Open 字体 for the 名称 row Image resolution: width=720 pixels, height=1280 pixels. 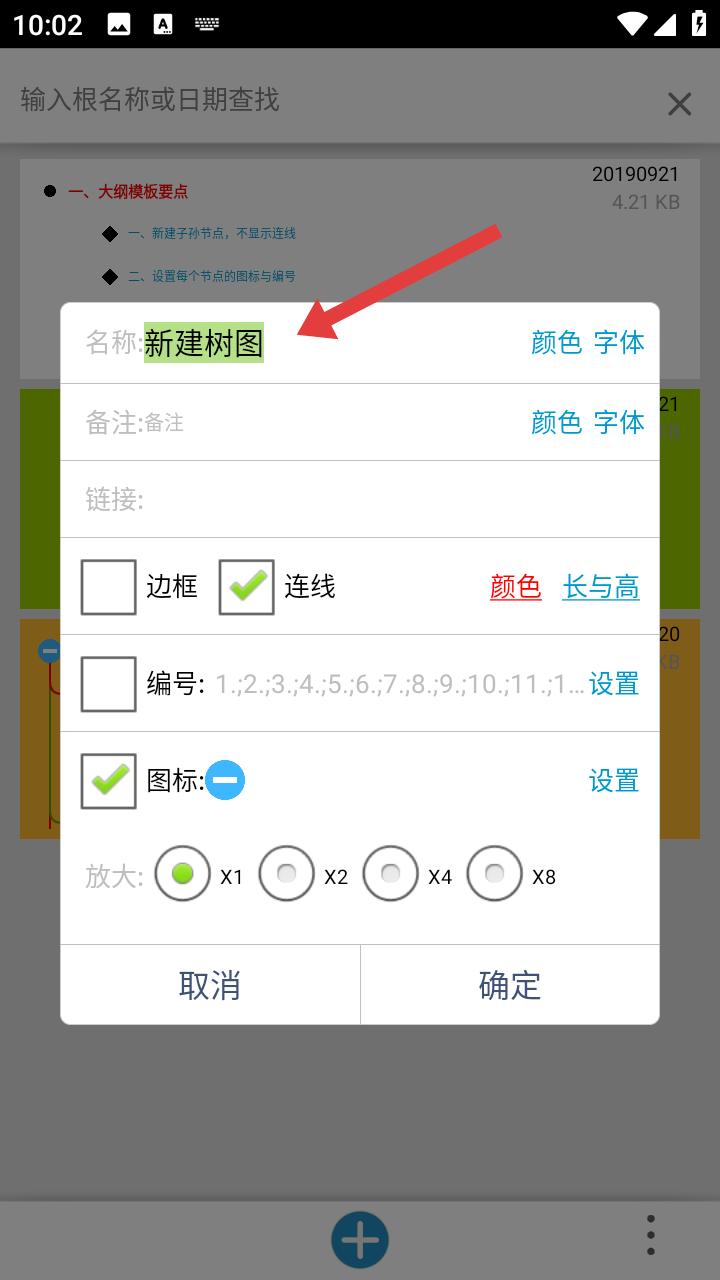point(619,343)
